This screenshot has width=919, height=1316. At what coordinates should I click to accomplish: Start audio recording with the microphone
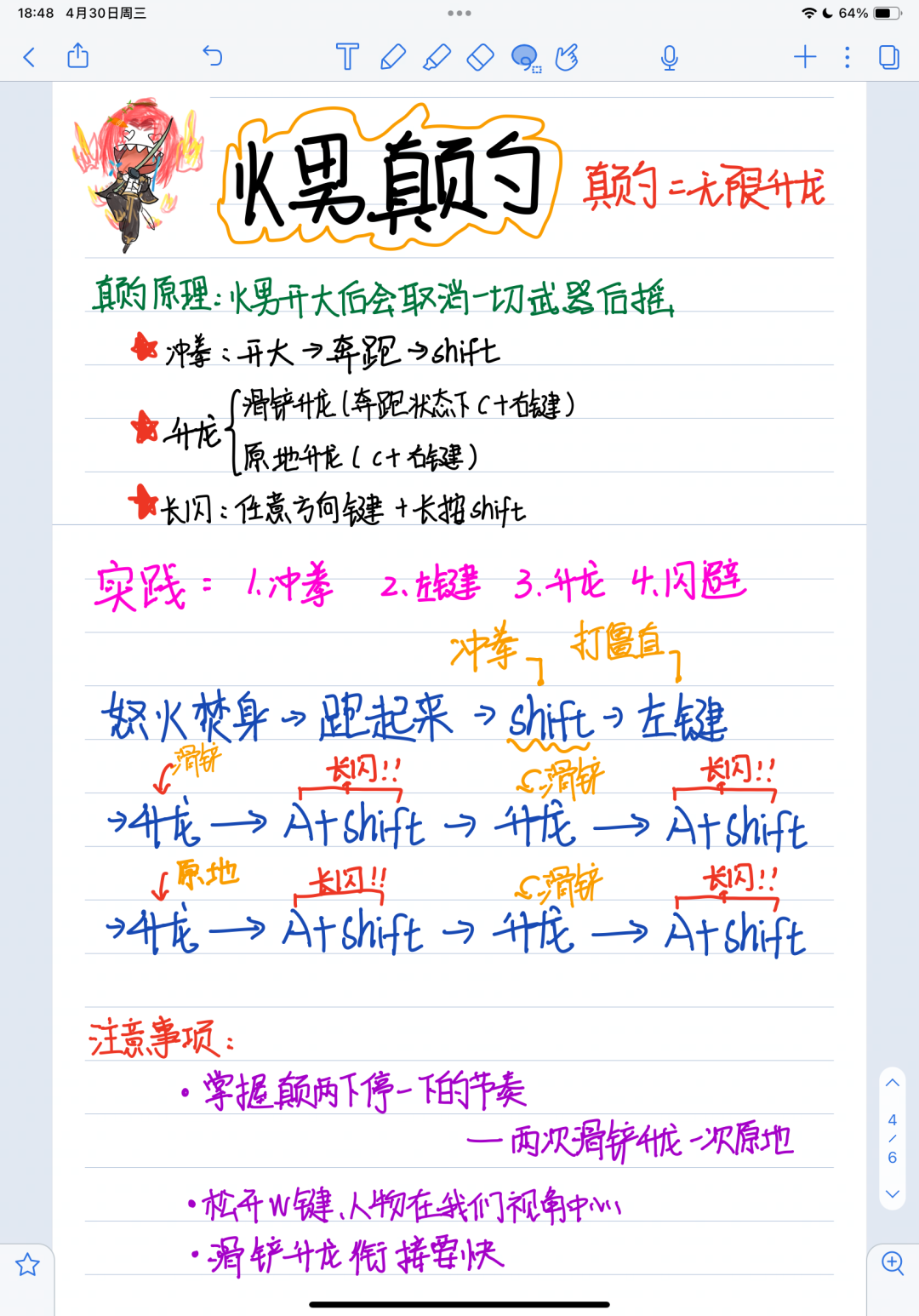coord(670,57)
